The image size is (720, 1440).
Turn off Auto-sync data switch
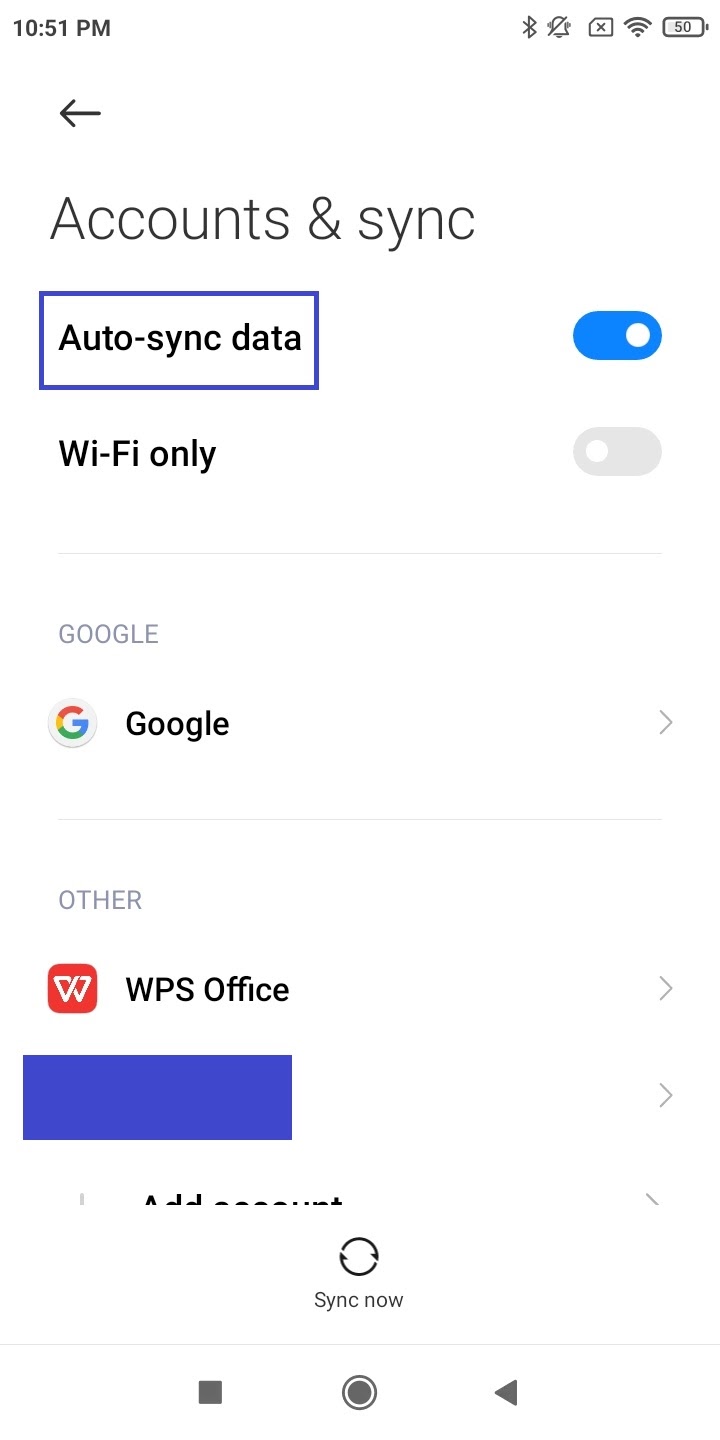click(x=617, y=336)
